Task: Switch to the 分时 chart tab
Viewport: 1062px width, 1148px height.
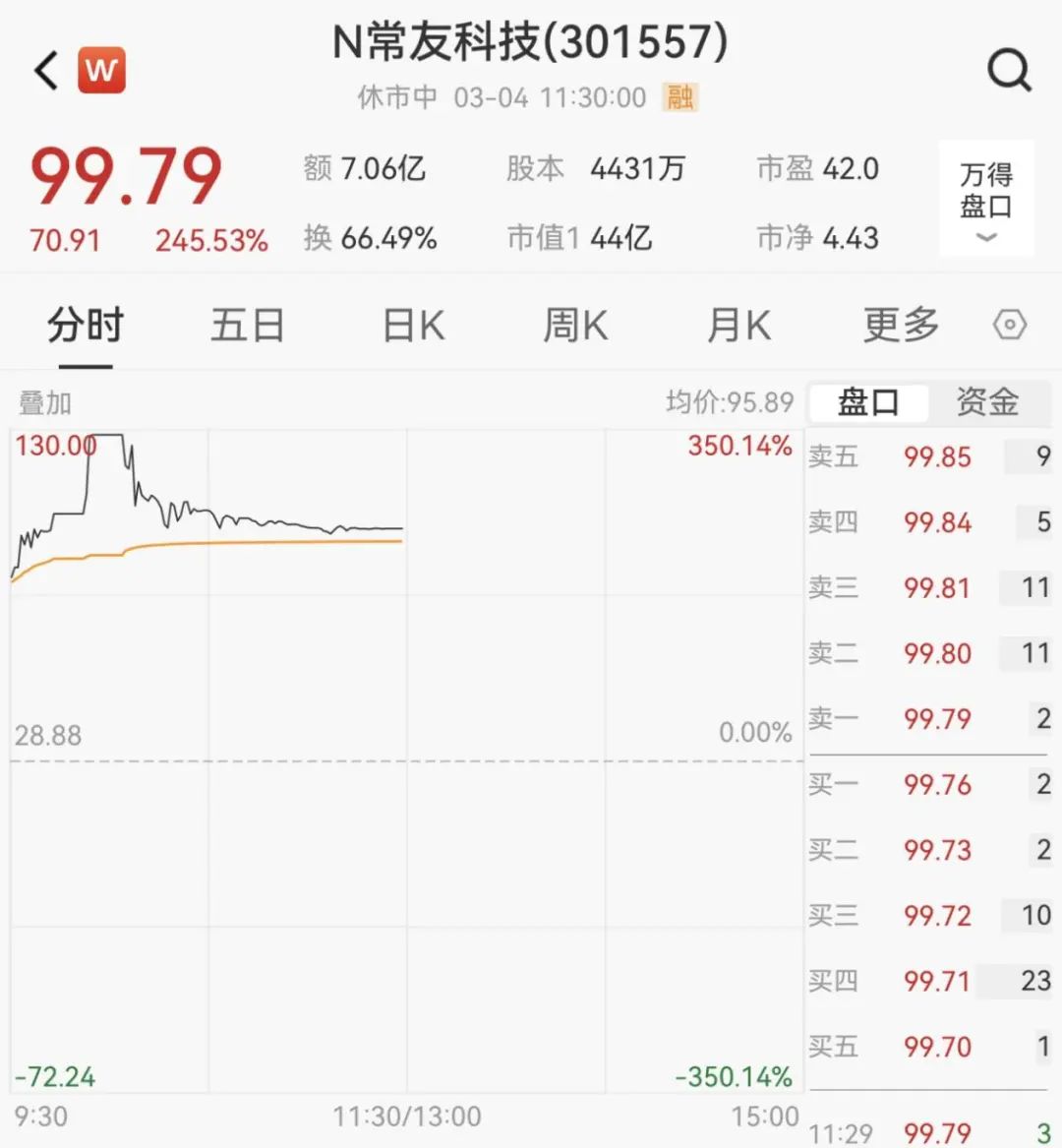Action: coord(86,326)
